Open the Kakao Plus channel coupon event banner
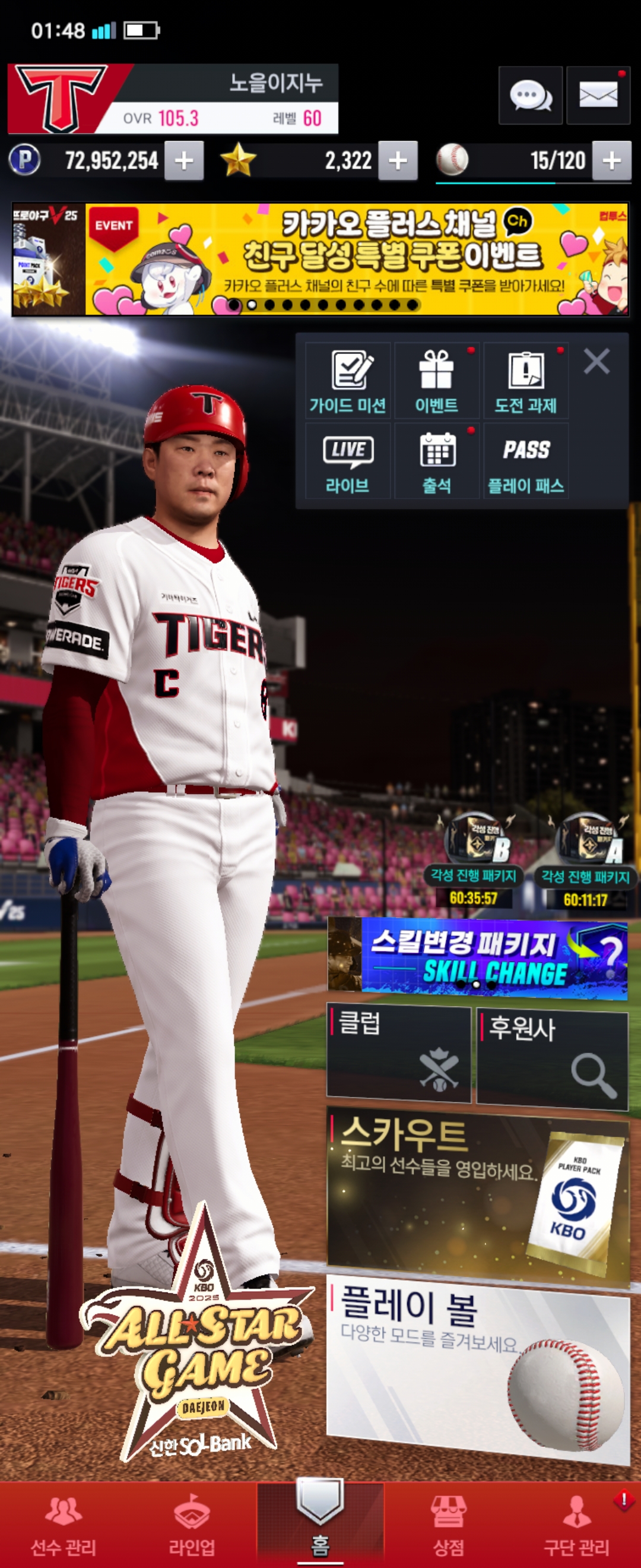 tap(356, 259)
